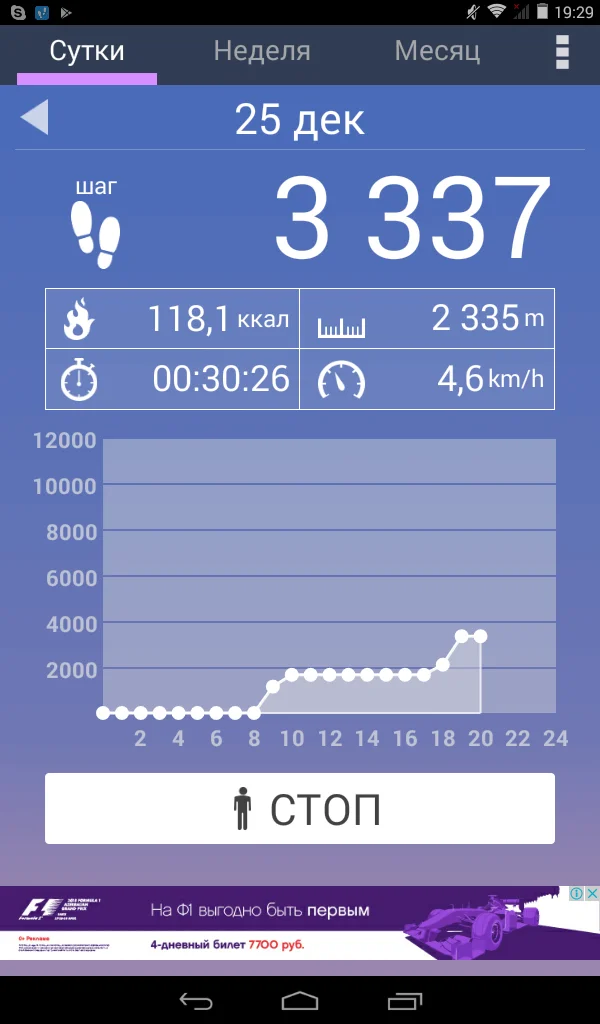Open the overflow menu
The height and width of the screenshot is (1024, 600).
pyautogui.click(x=562, y=52)
